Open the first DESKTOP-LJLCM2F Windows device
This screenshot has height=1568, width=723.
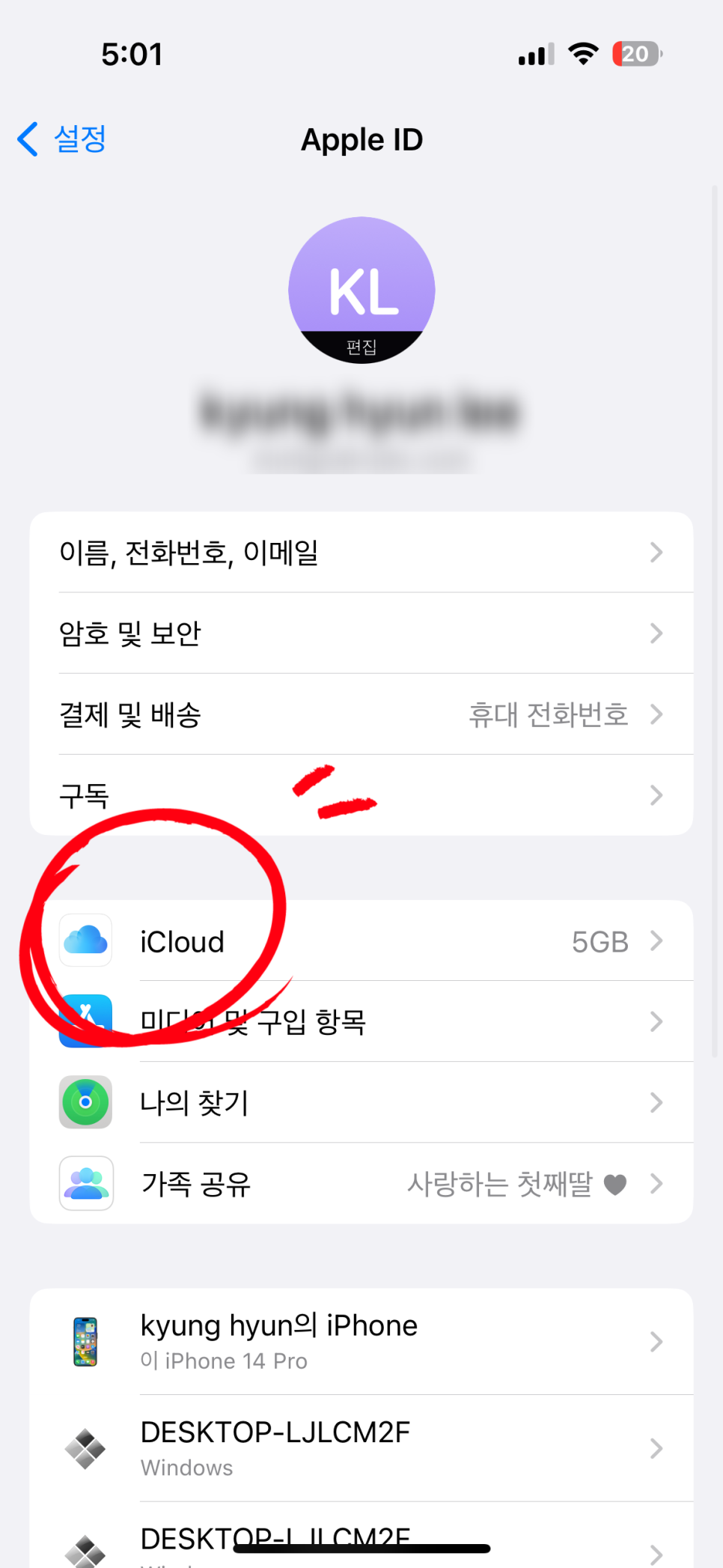361,1448
